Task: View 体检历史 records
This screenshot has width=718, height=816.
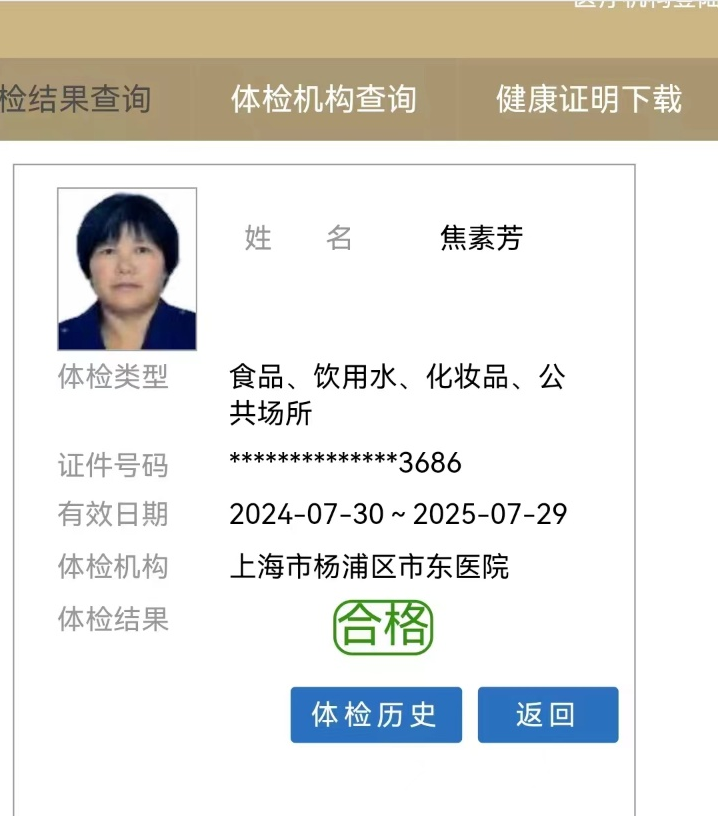Action: (376, 715)
